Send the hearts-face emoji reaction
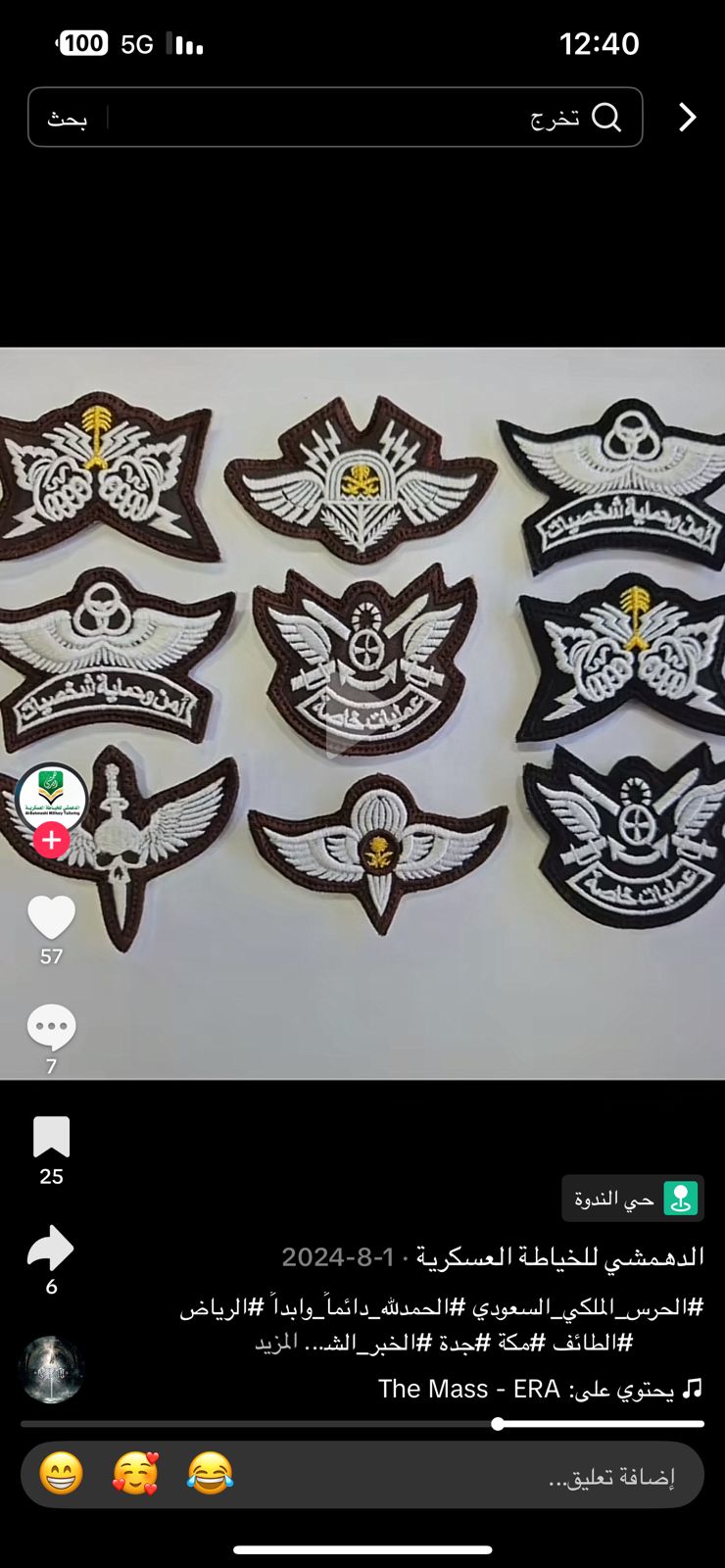The image size is (725, 1568). 135,1474
